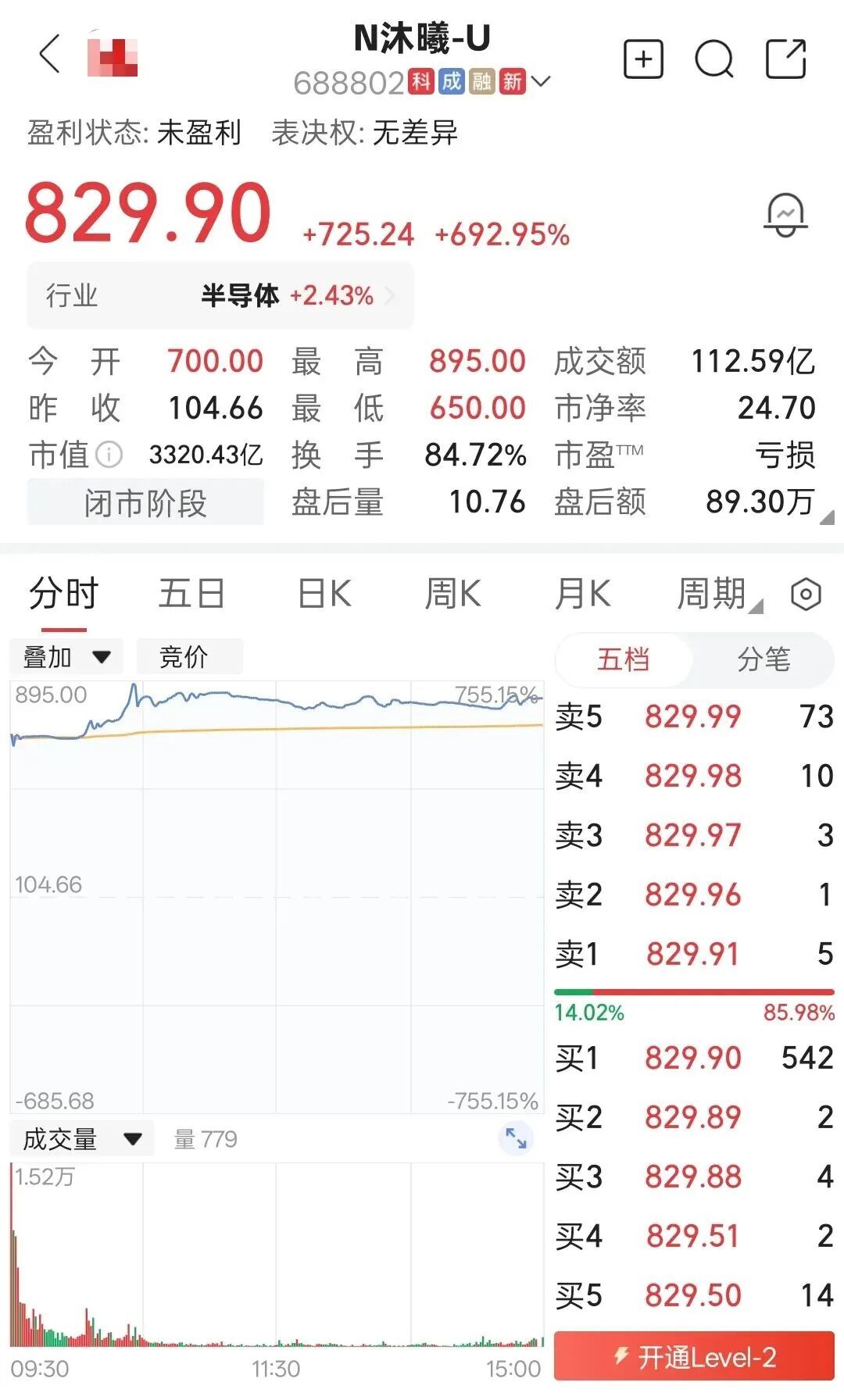Switch to the 周K chart tab
Viewport: 844px width, 1400px height.
pyautogui.click(x=452, y=594)
